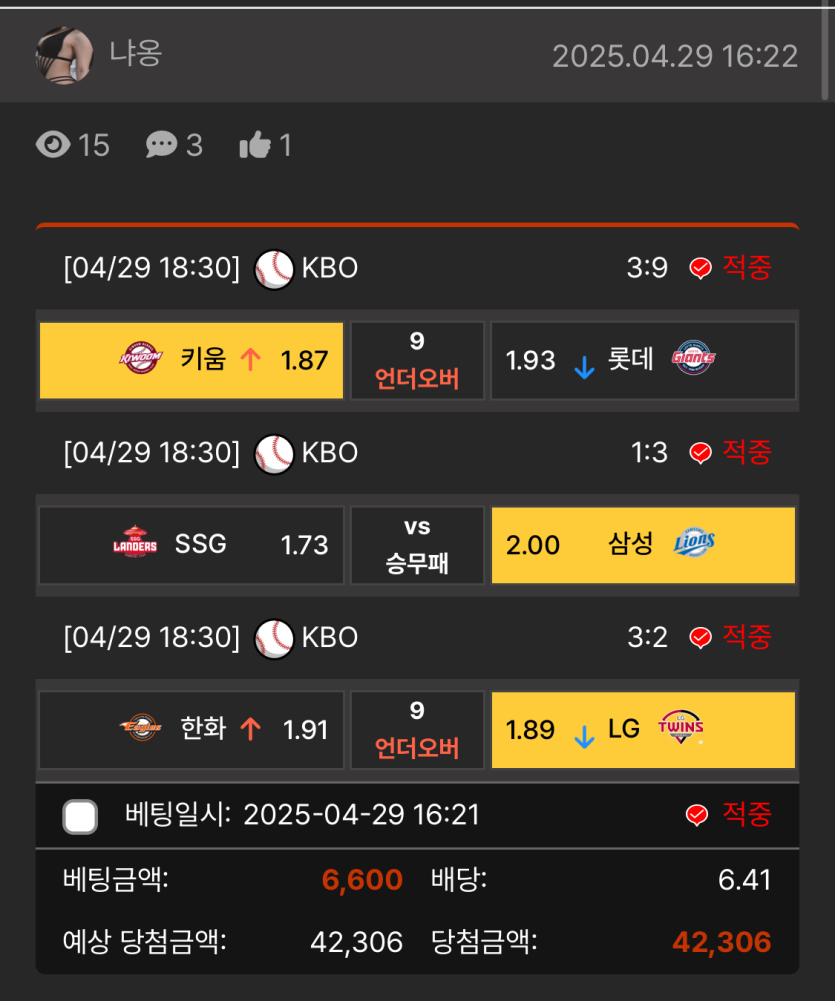The height and width of the screenshot is (1001, 835).
Task: Like this post with the thumbs-up icon
Action: click(255, 146)
